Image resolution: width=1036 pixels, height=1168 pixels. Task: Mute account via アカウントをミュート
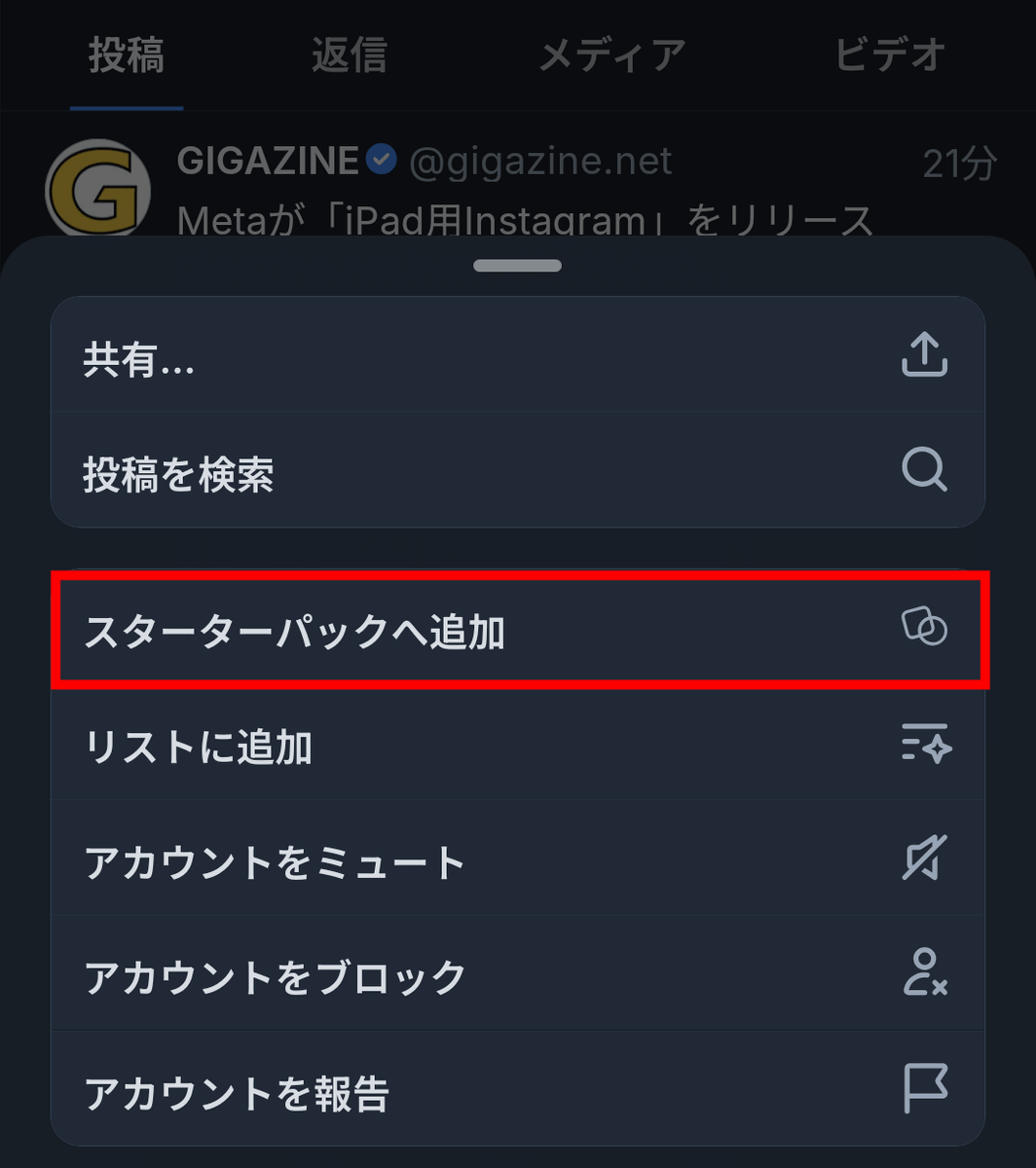[x=516, y=861]
